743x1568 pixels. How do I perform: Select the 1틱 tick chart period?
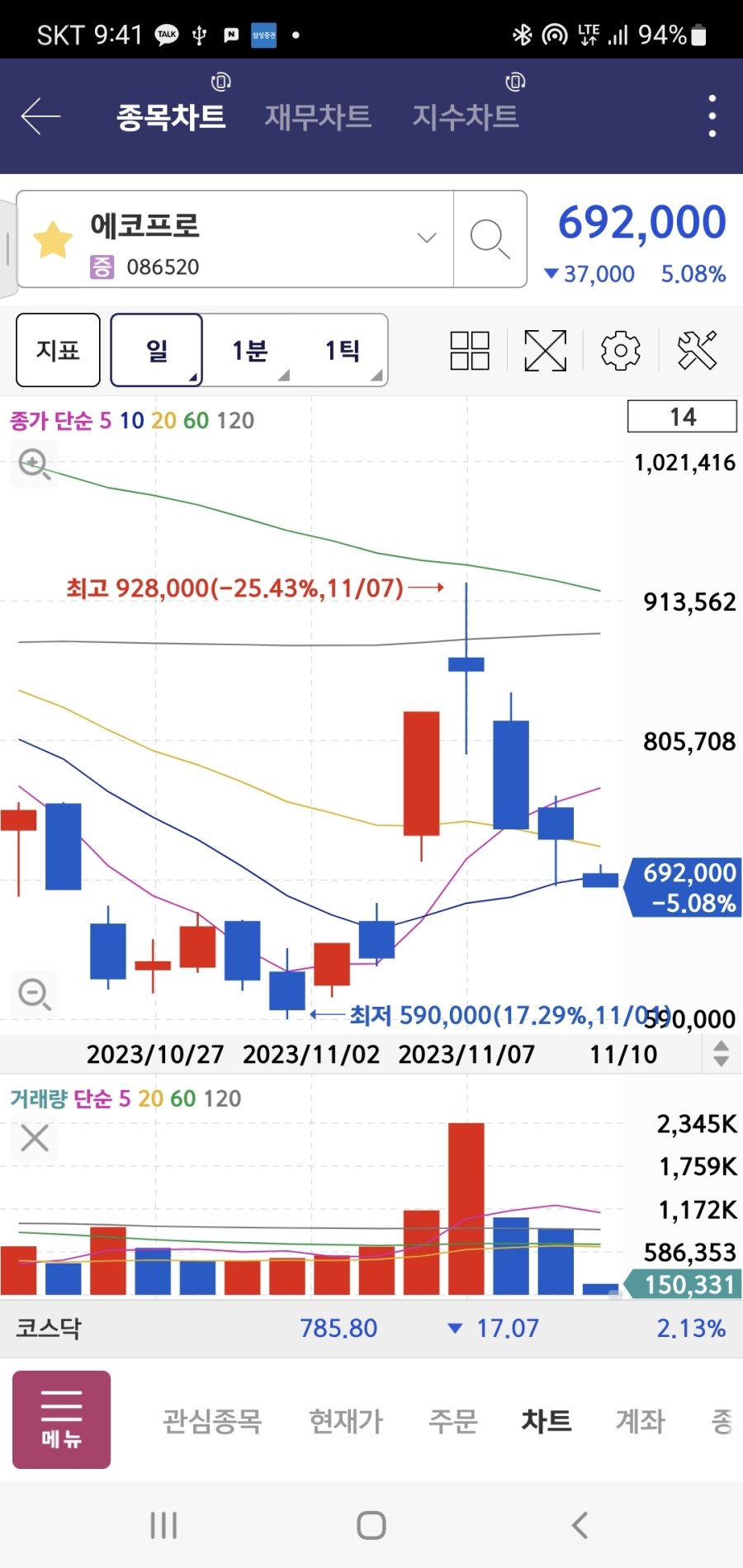[x=342, y=351]
